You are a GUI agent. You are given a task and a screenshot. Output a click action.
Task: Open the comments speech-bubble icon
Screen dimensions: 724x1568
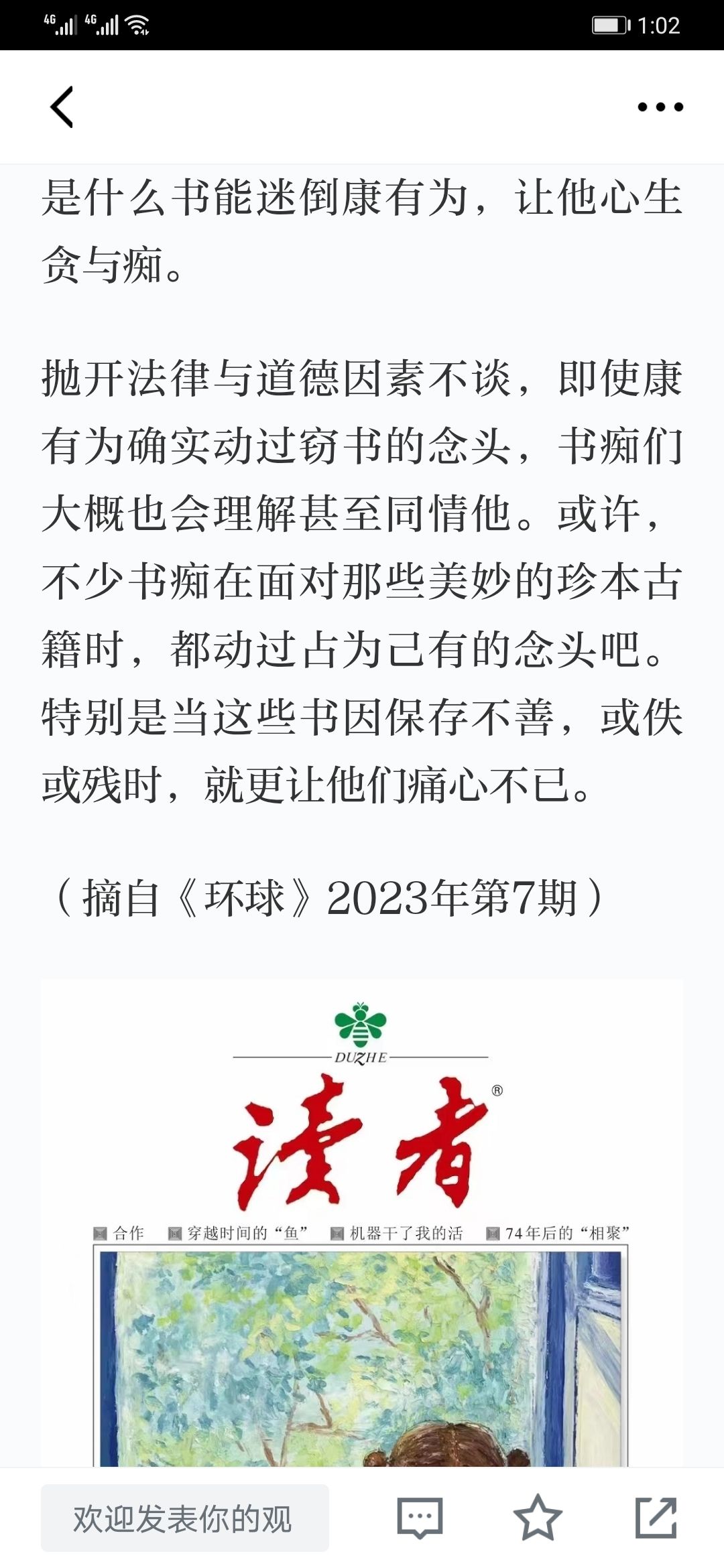(420, 1518)
